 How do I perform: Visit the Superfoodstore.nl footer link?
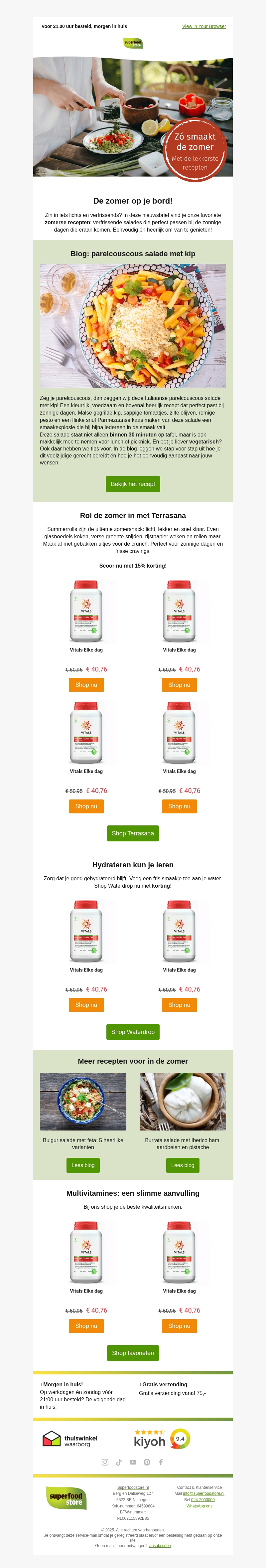pyautogui.click(x=133, y=1487)
